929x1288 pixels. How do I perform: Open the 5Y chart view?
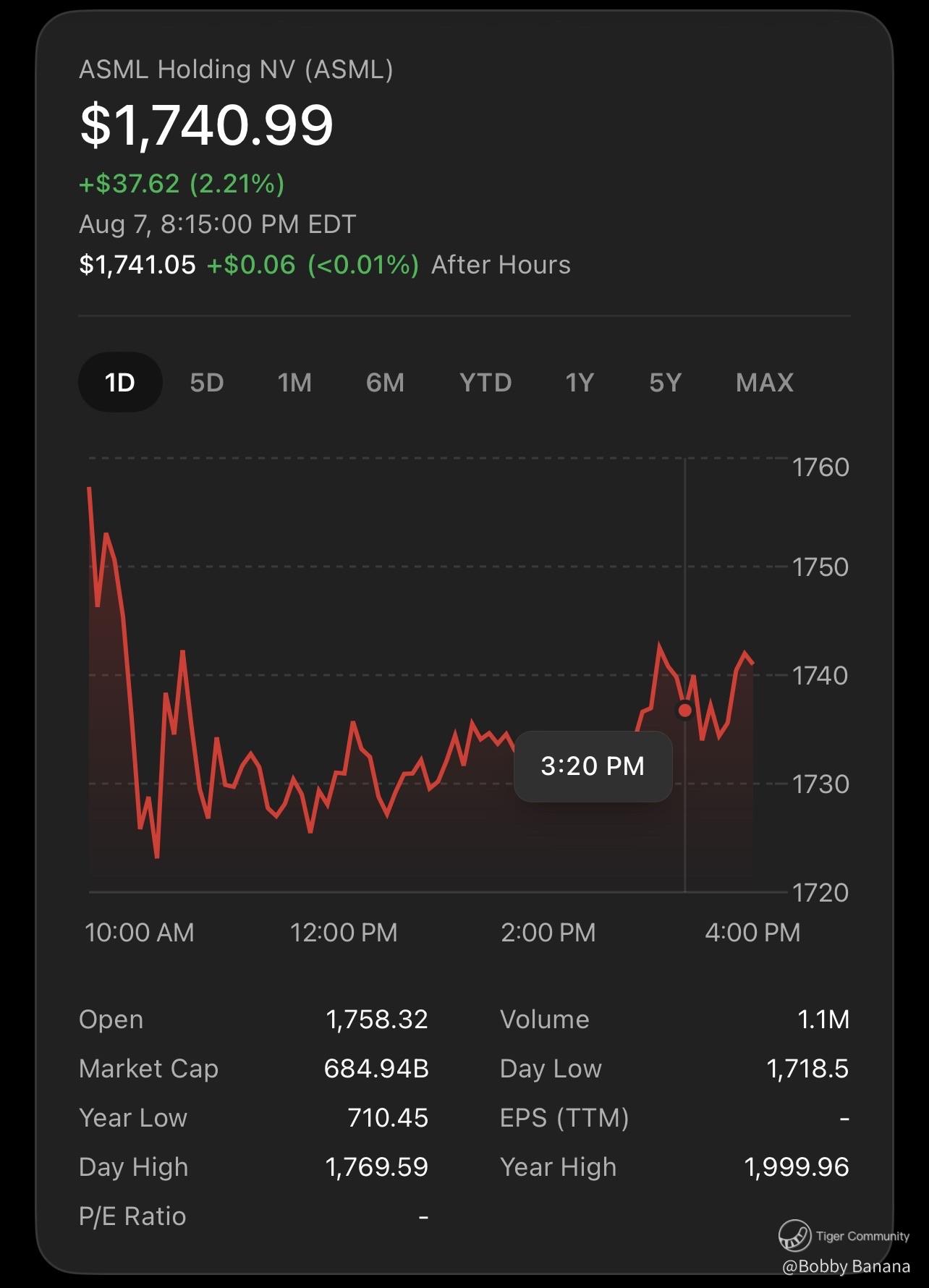tap(666, 382)
